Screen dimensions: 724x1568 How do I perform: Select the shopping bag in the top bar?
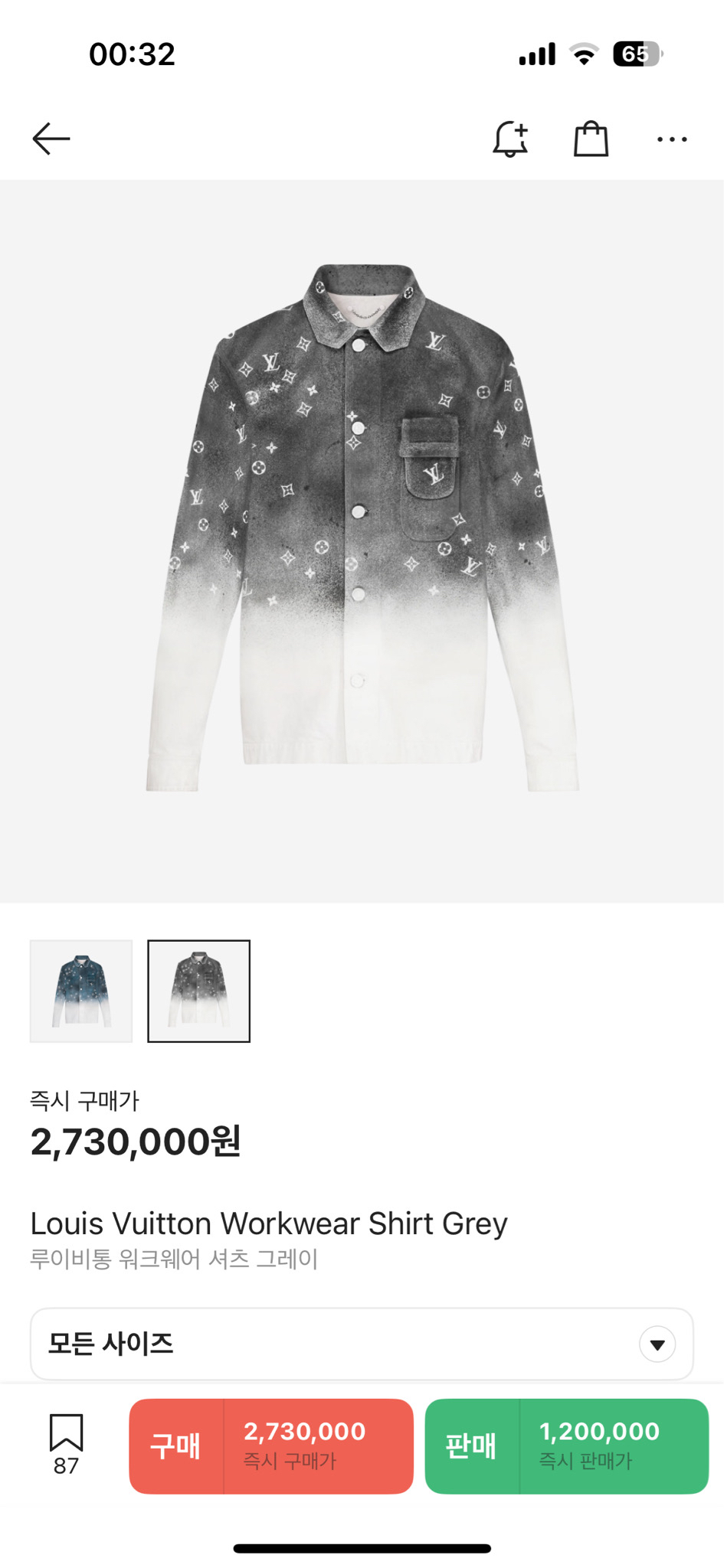tap(591, 139)
